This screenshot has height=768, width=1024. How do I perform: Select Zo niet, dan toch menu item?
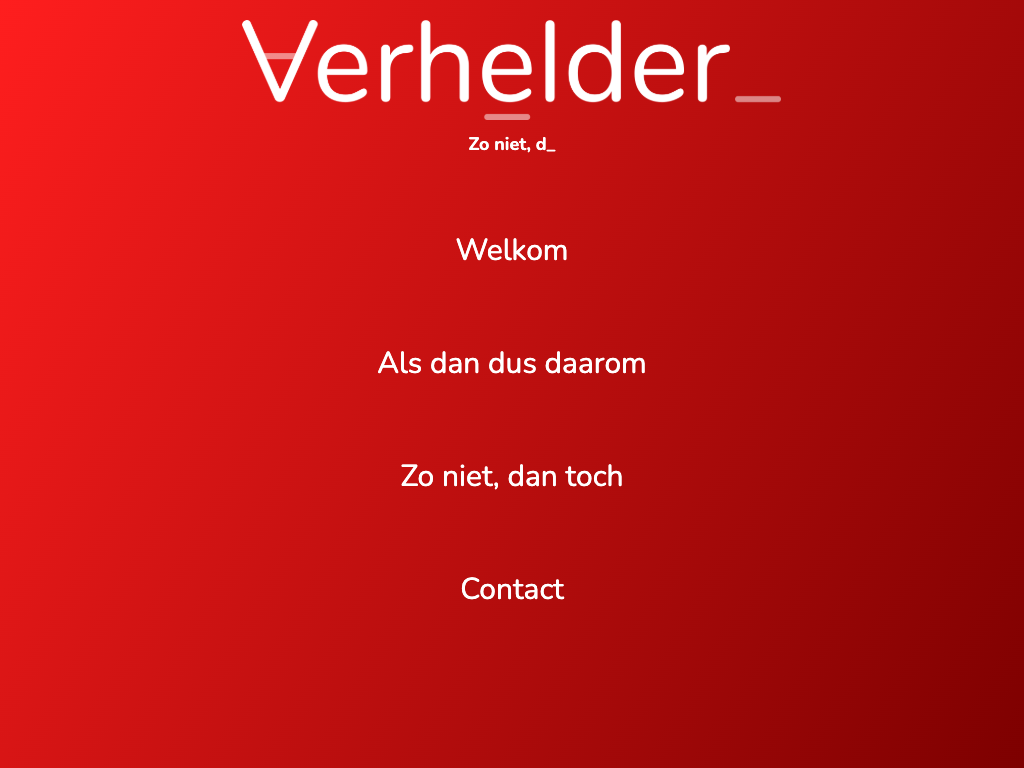pos(511,476)
